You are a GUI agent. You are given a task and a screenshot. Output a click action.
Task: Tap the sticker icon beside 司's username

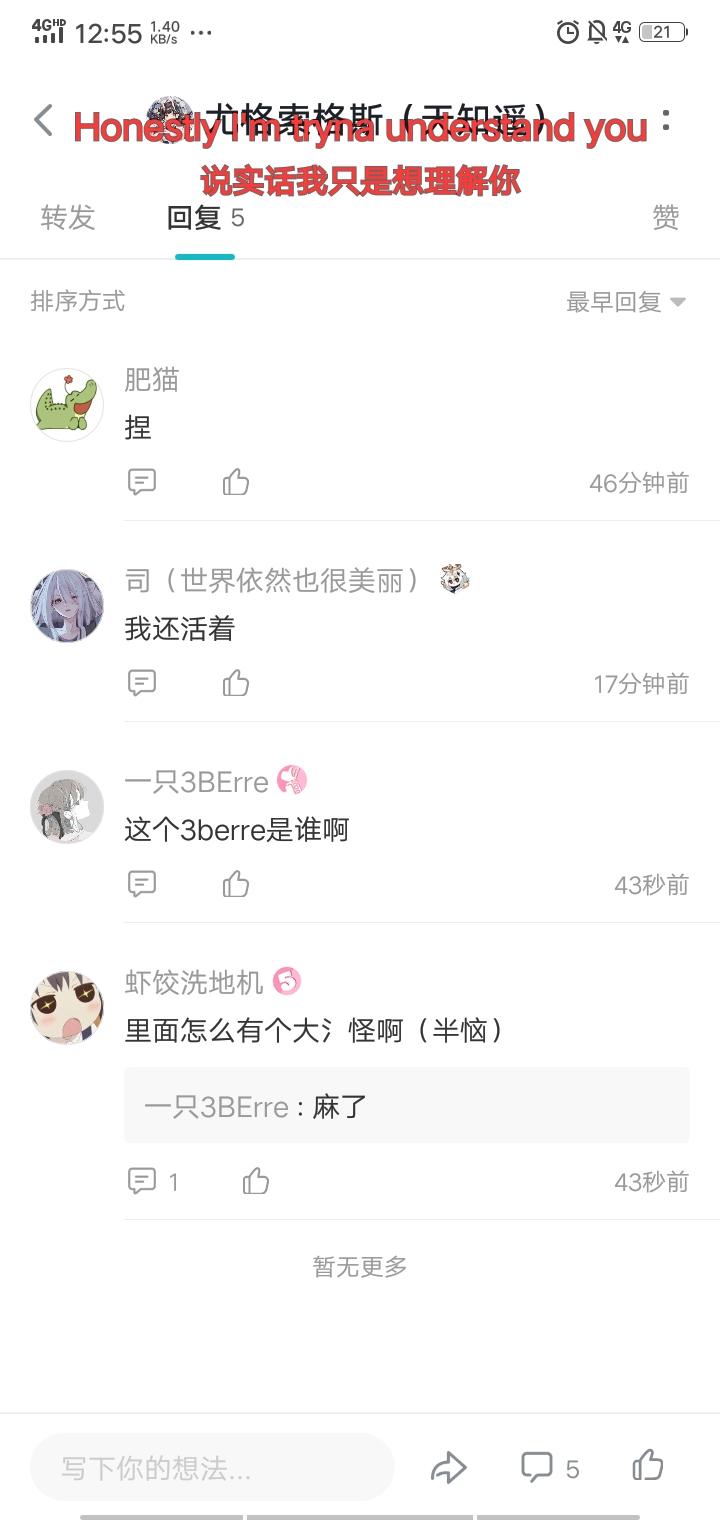point(457,580)
